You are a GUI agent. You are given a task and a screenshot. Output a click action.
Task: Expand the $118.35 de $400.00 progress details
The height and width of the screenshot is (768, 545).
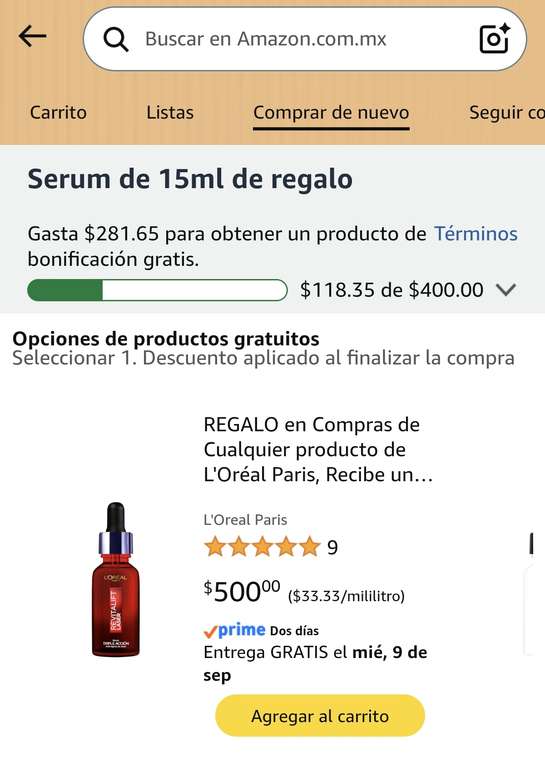506,290
